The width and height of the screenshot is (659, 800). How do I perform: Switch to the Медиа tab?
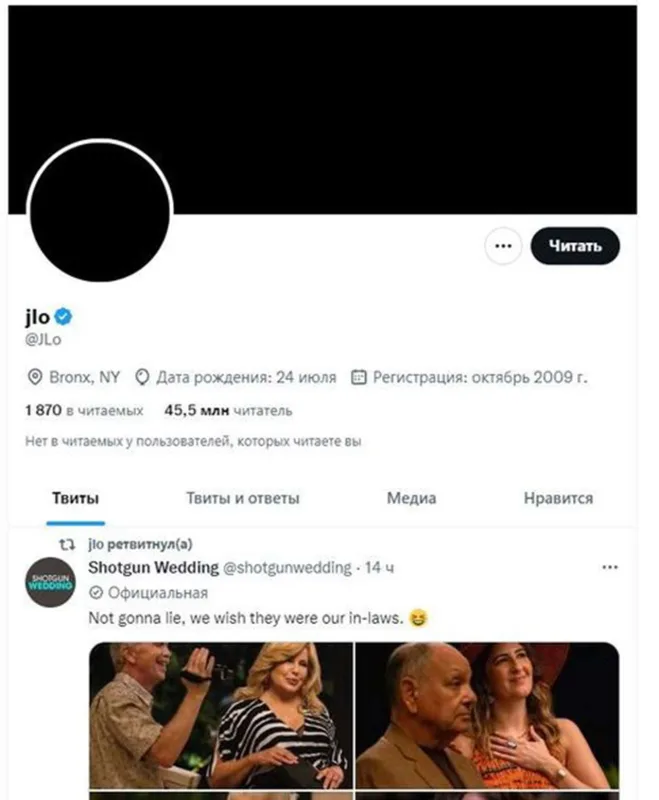412,498
